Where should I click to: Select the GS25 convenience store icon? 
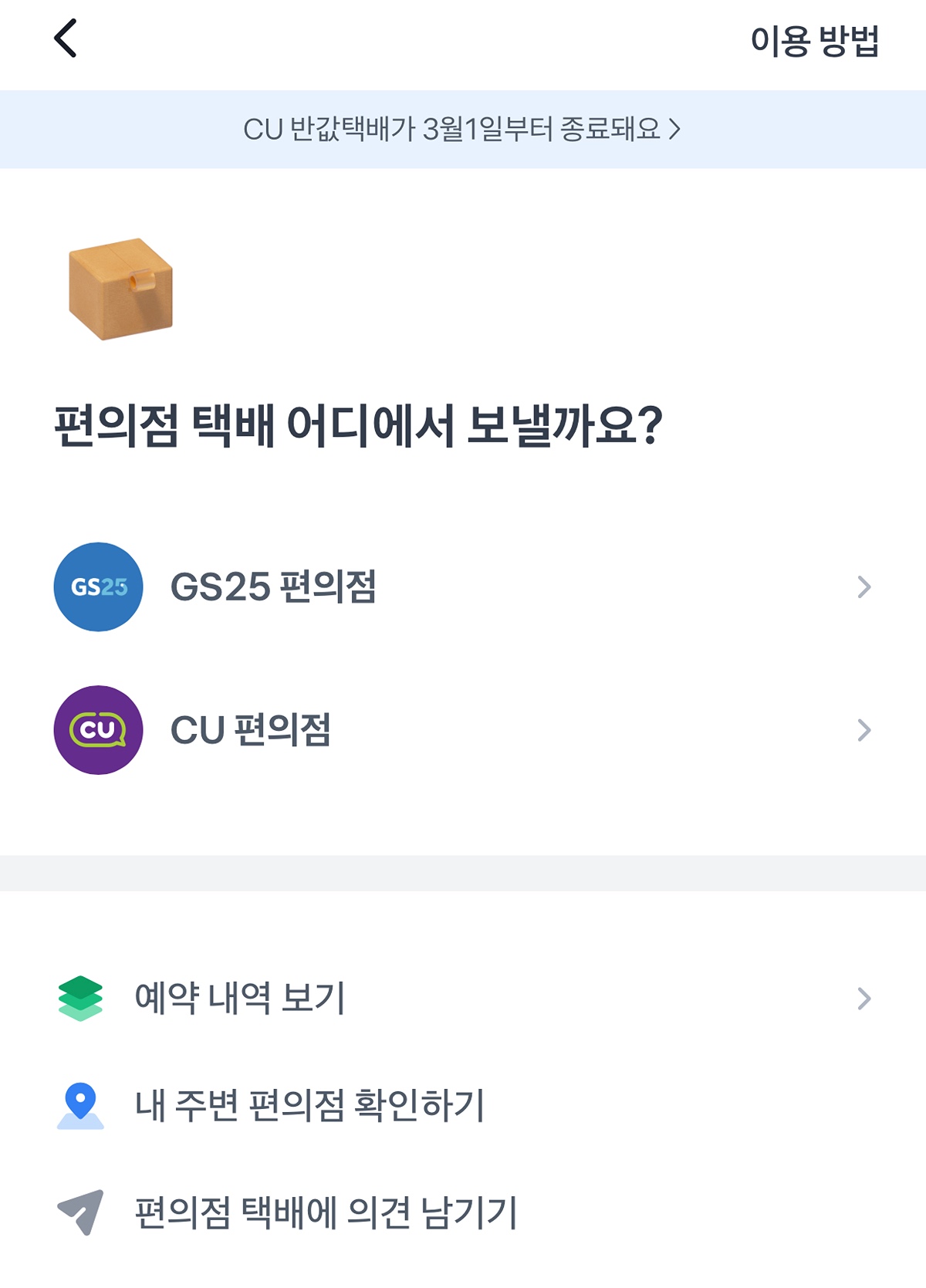click(98, 588)
